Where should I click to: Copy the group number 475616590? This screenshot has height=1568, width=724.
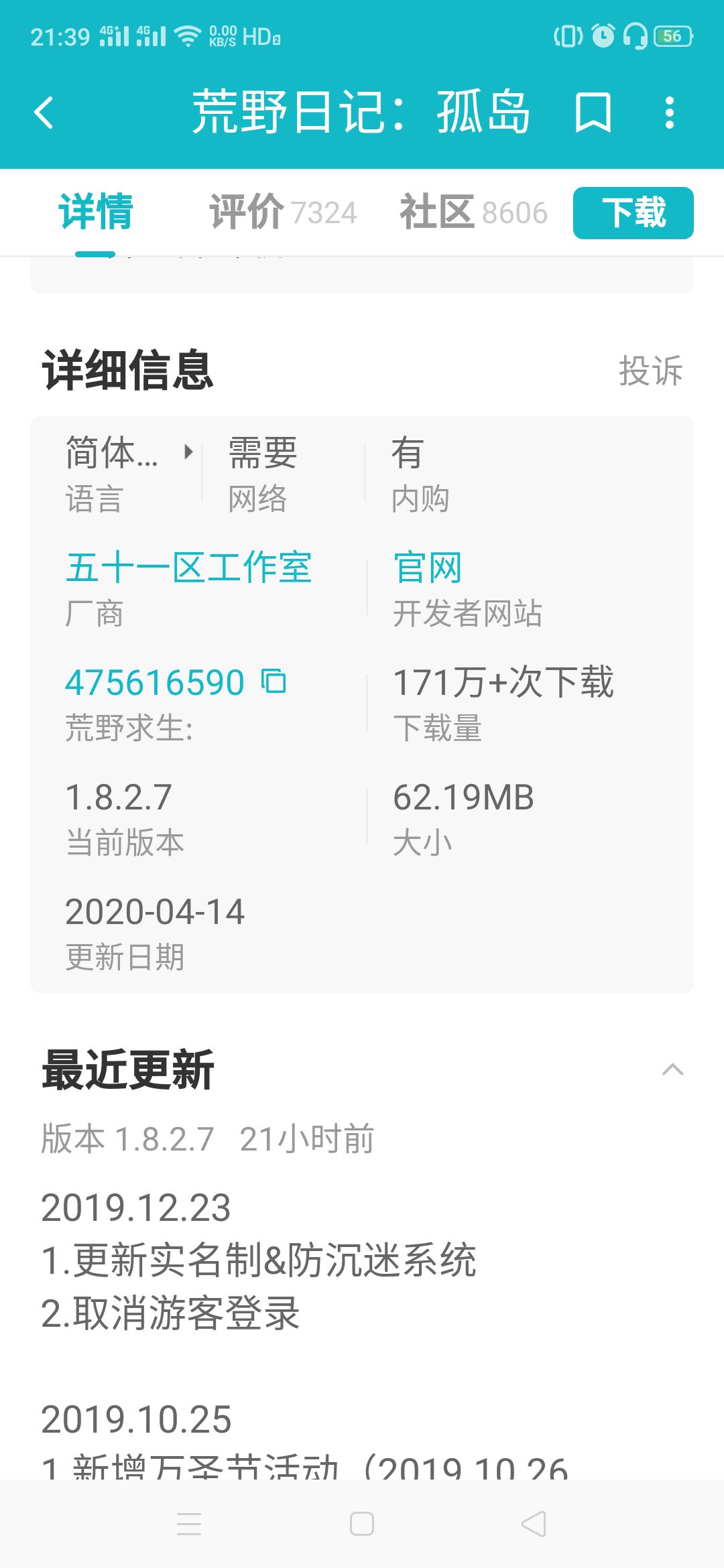click(274, 681)
